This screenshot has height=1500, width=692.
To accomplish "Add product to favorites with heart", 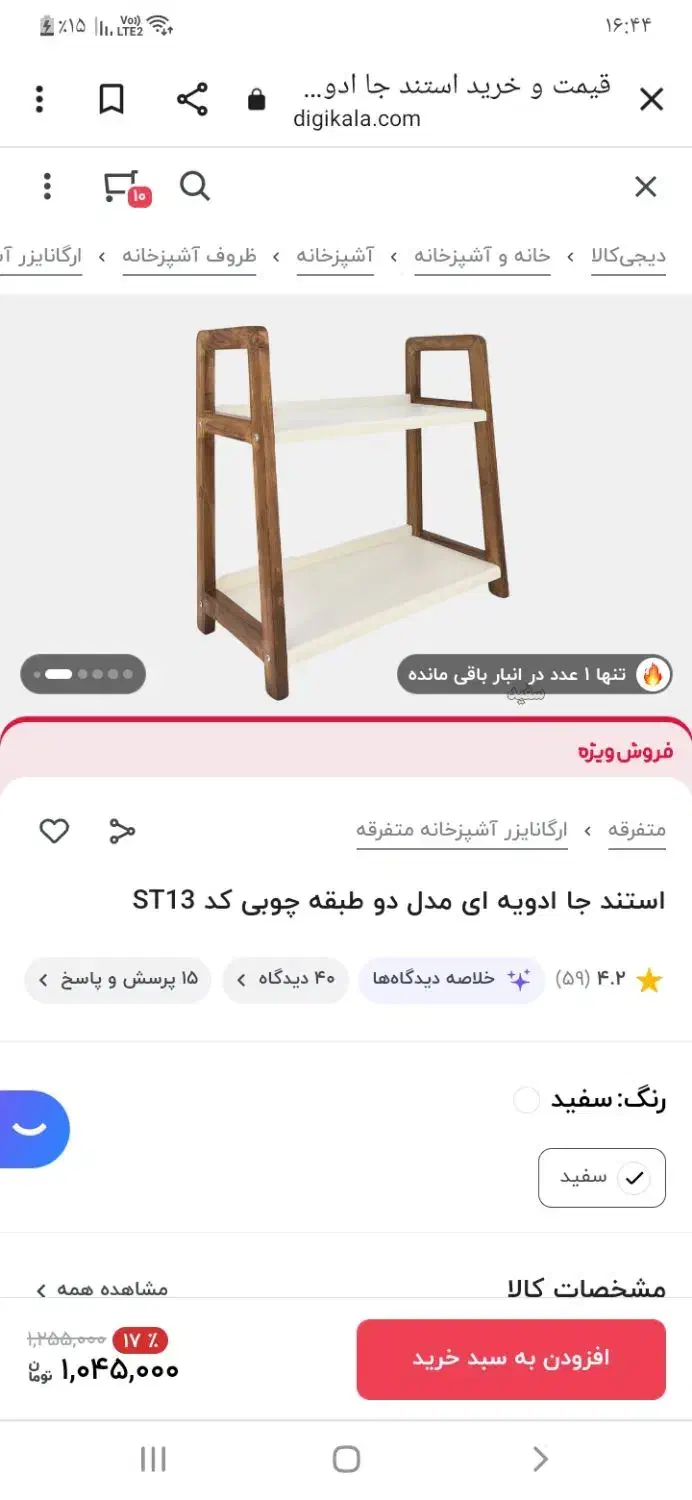I will [x=54, y=831].
